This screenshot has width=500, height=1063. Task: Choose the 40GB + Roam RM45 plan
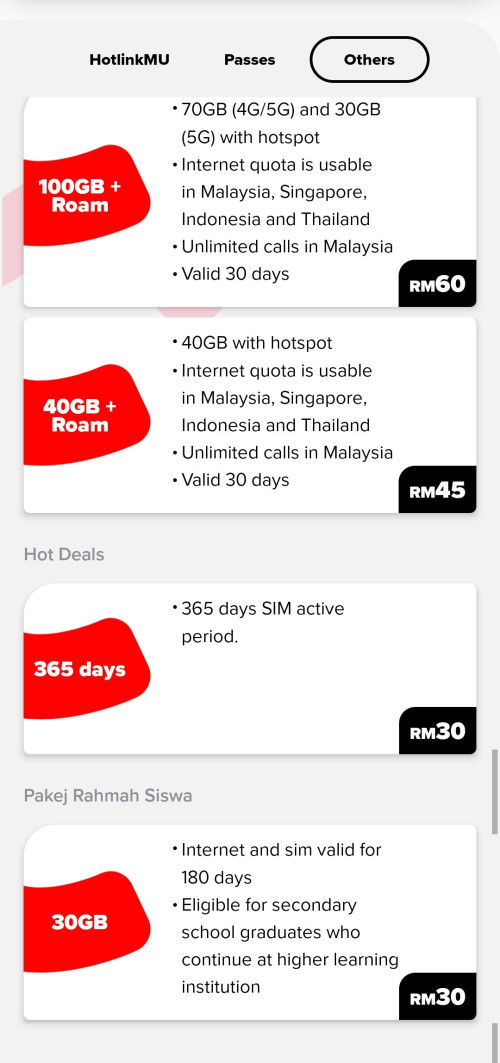(x=250, y=415)
